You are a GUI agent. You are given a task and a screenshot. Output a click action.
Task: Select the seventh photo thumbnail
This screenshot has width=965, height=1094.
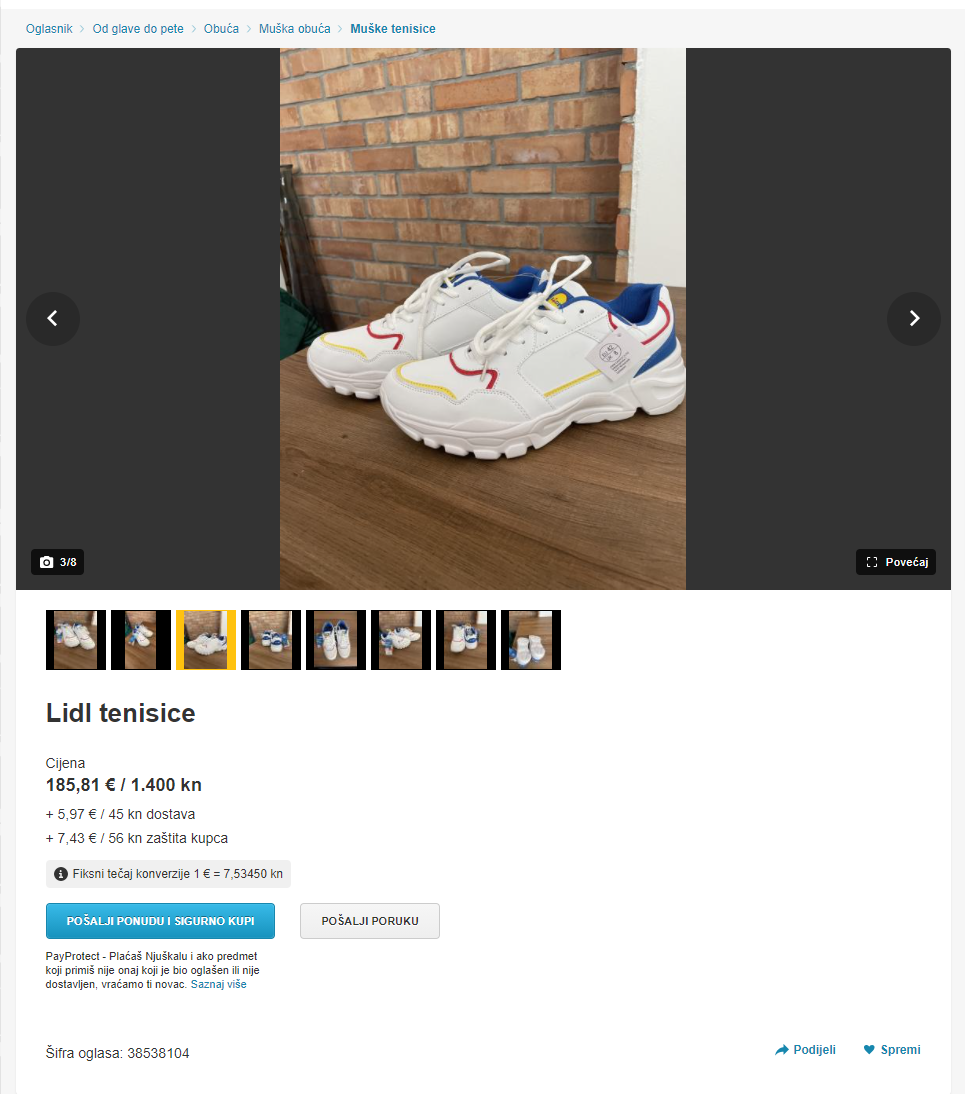466,640
